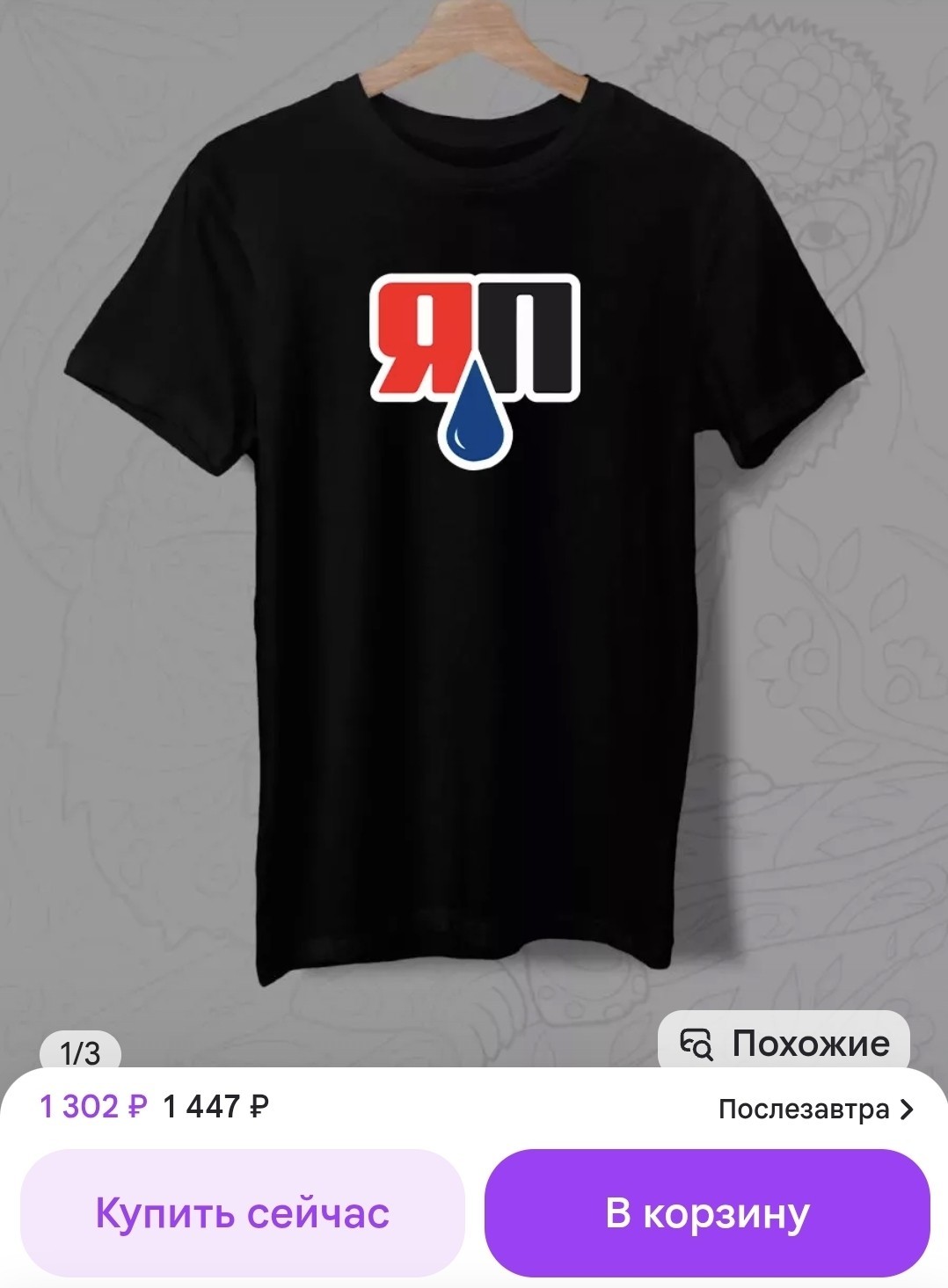Add the T-shirt to cart with "В корзину"

tap(707, 1213)
